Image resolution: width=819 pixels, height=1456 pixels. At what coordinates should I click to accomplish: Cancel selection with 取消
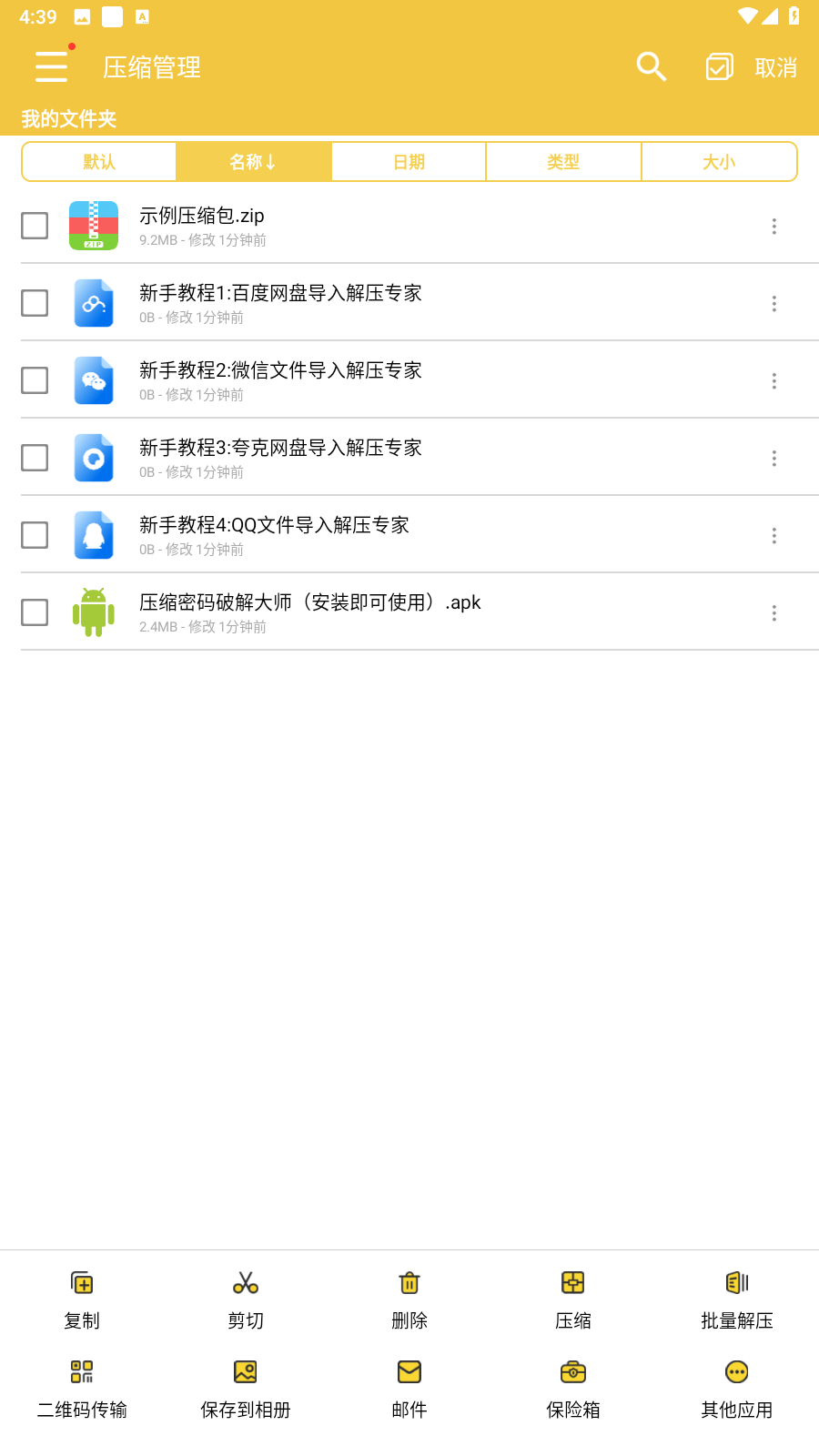pyautogui.click(x=776, y=67)
